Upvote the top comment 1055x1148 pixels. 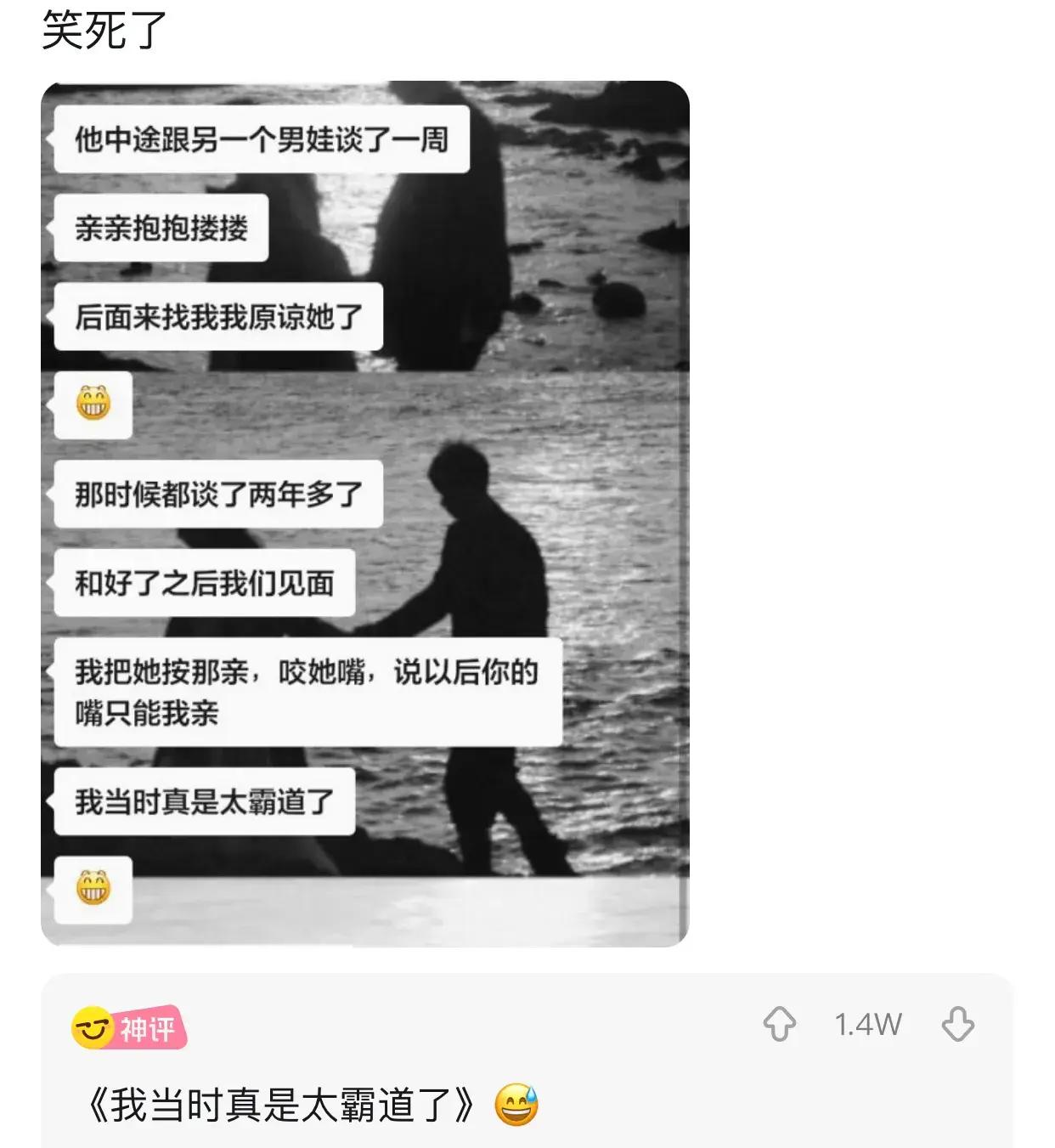point(779,1024)
